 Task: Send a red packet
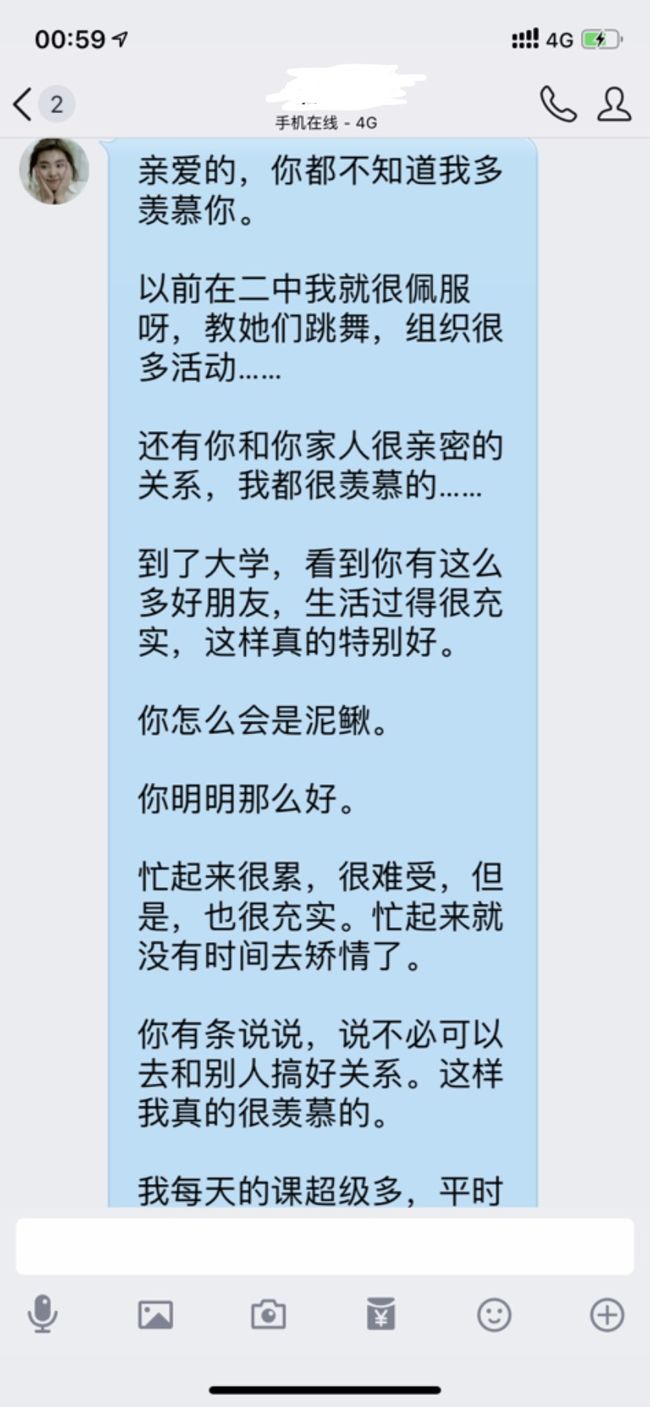(381, 1314)
